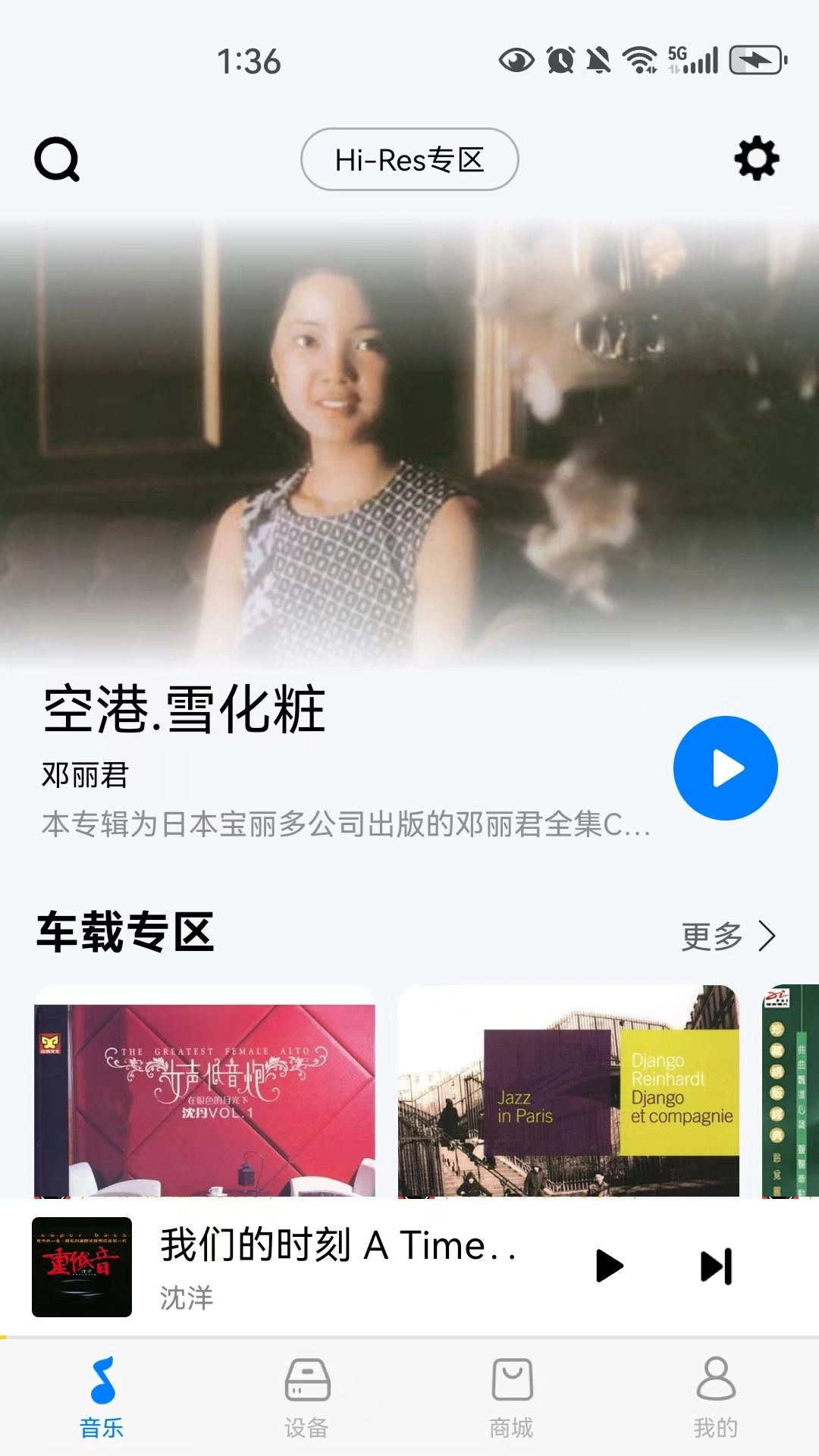Play the 空港.雪化粧 album
This screenshot has width=819, height=1456.
pyautogui.click(x=725, y=768)
